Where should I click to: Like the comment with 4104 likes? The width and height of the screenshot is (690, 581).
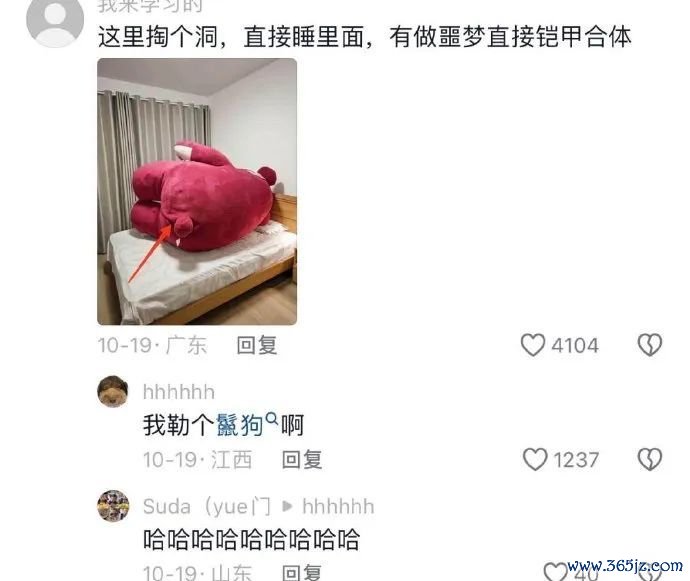[x=534, y=346]
